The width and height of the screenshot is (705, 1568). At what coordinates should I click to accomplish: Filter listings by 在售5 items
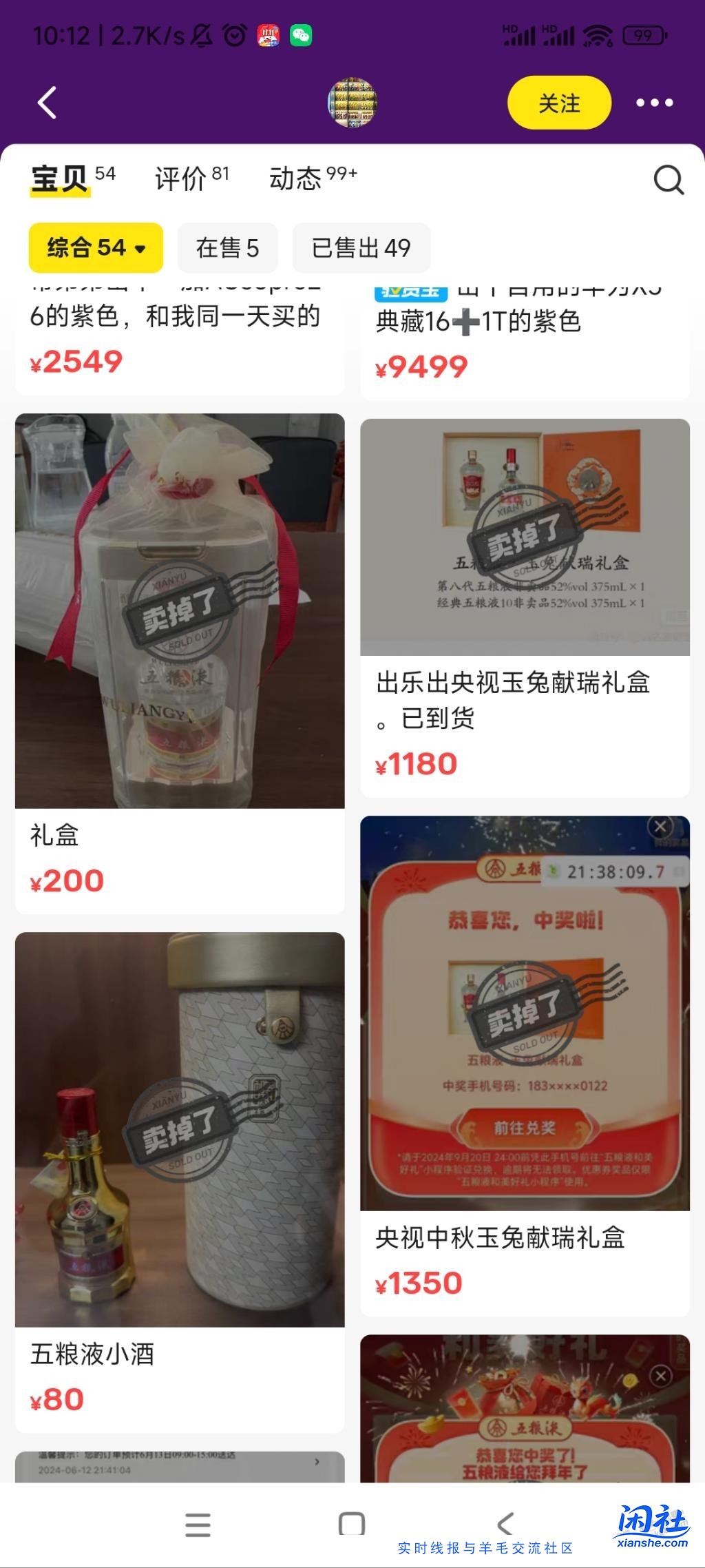227,248
